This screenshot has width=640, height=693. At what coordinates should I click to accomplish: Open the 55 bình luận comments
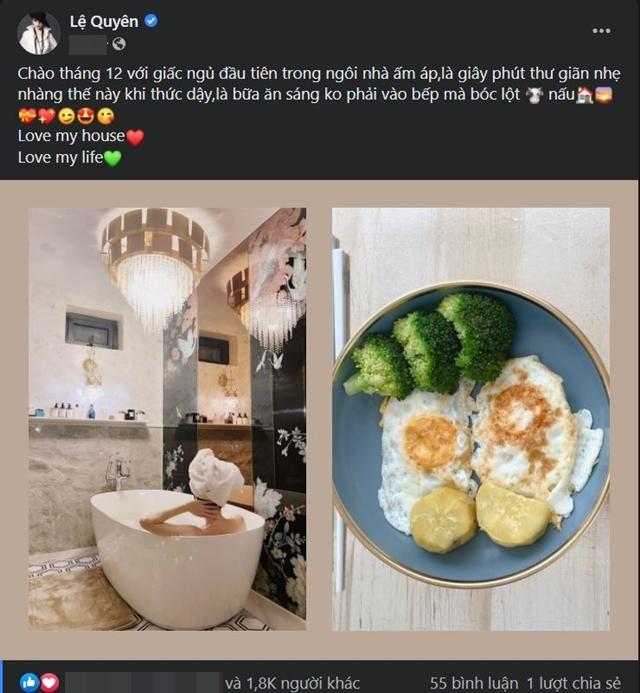tap(472, 683)
